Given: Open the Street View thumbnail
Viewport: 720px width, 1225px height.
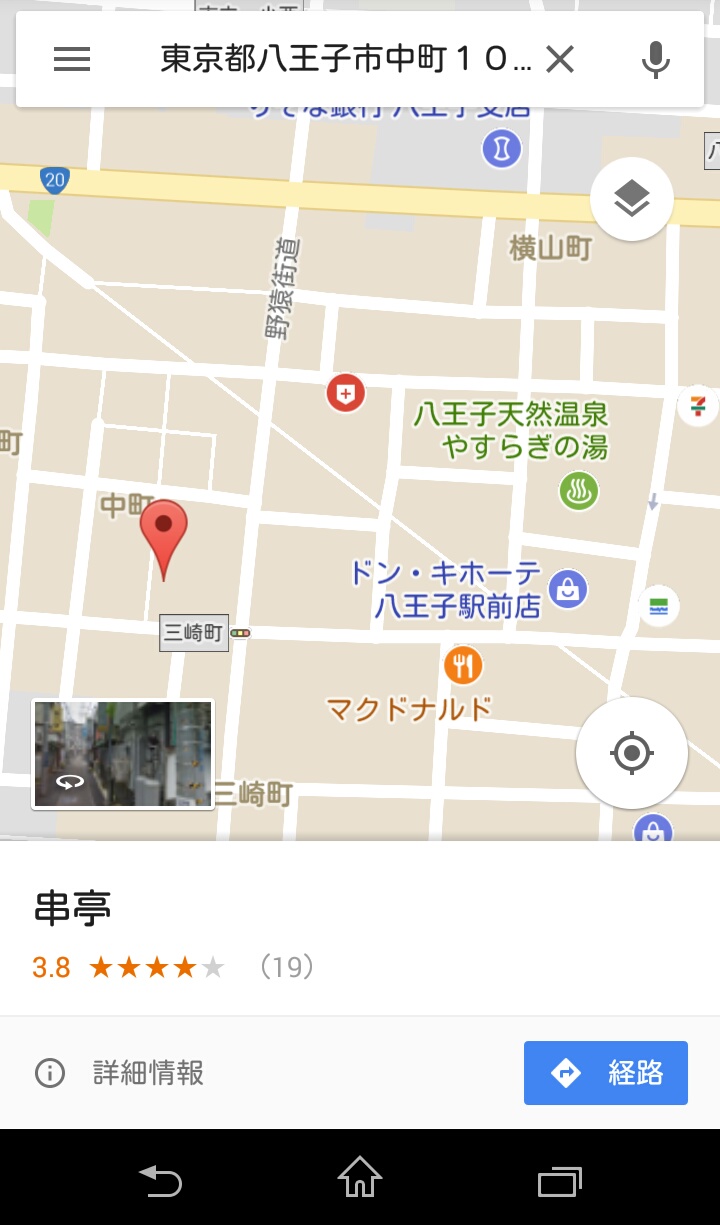Looking at the screenshot, I should [123, 754].
